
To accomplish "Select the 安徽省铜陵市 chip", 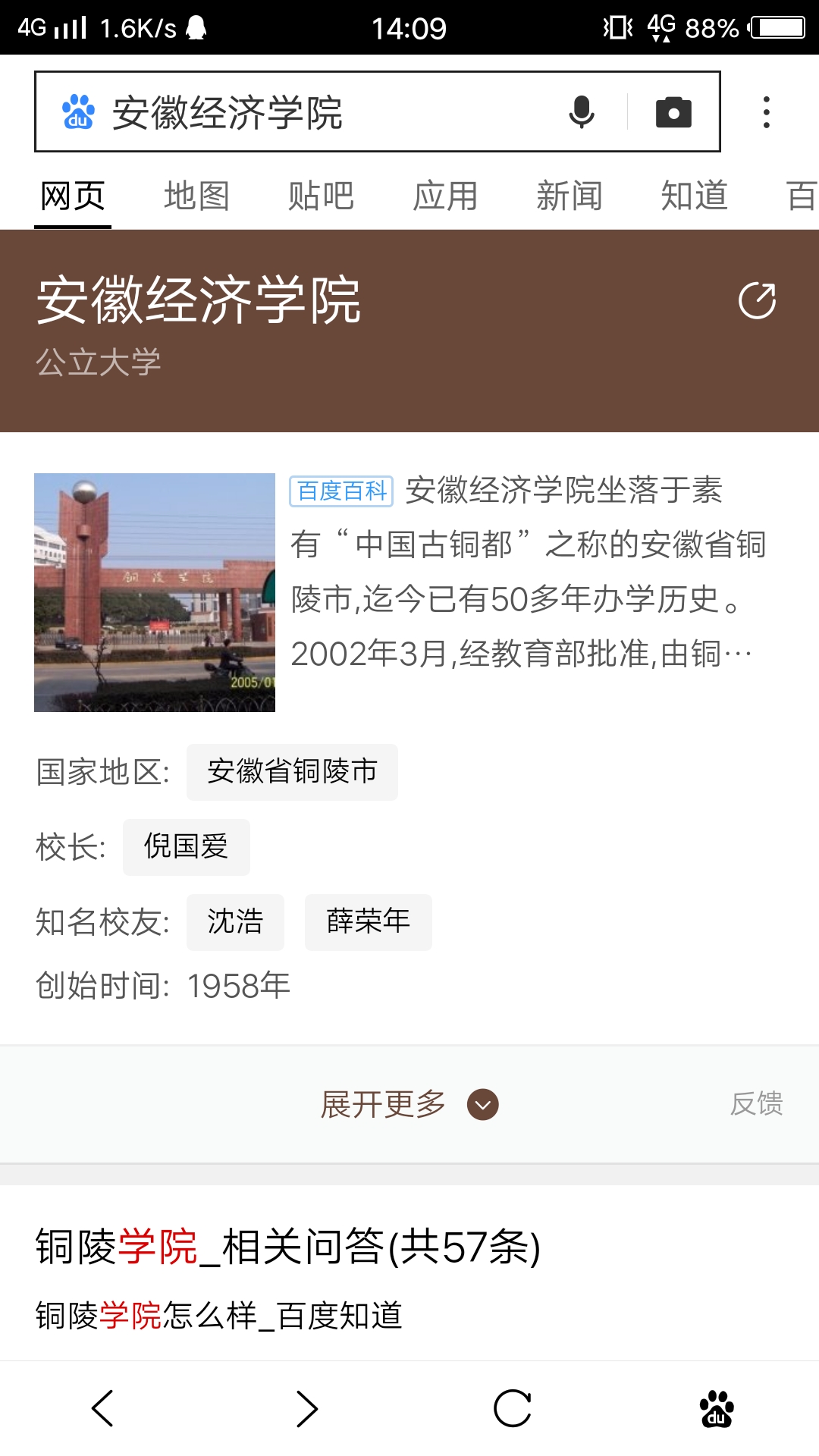I will [x=292, y=772].
